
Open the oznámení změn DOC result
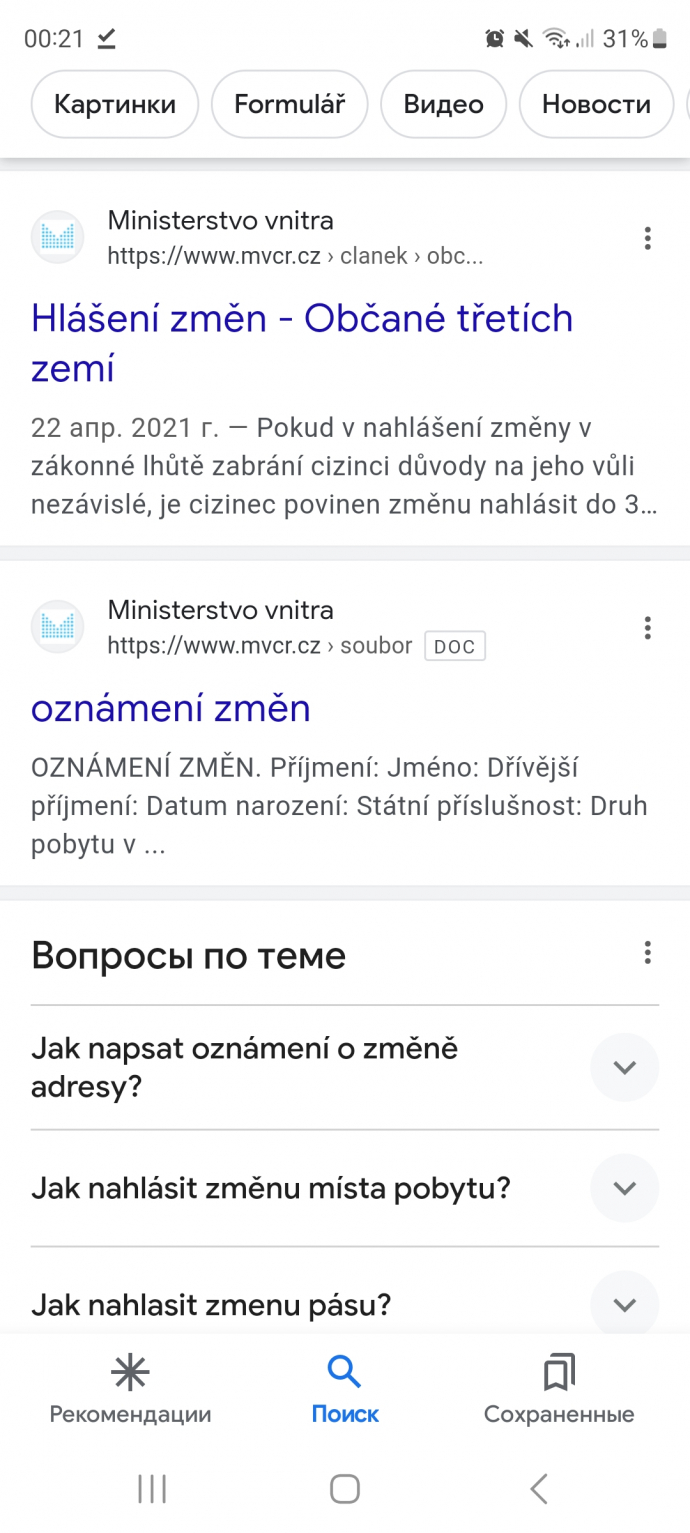pos(171,708)
